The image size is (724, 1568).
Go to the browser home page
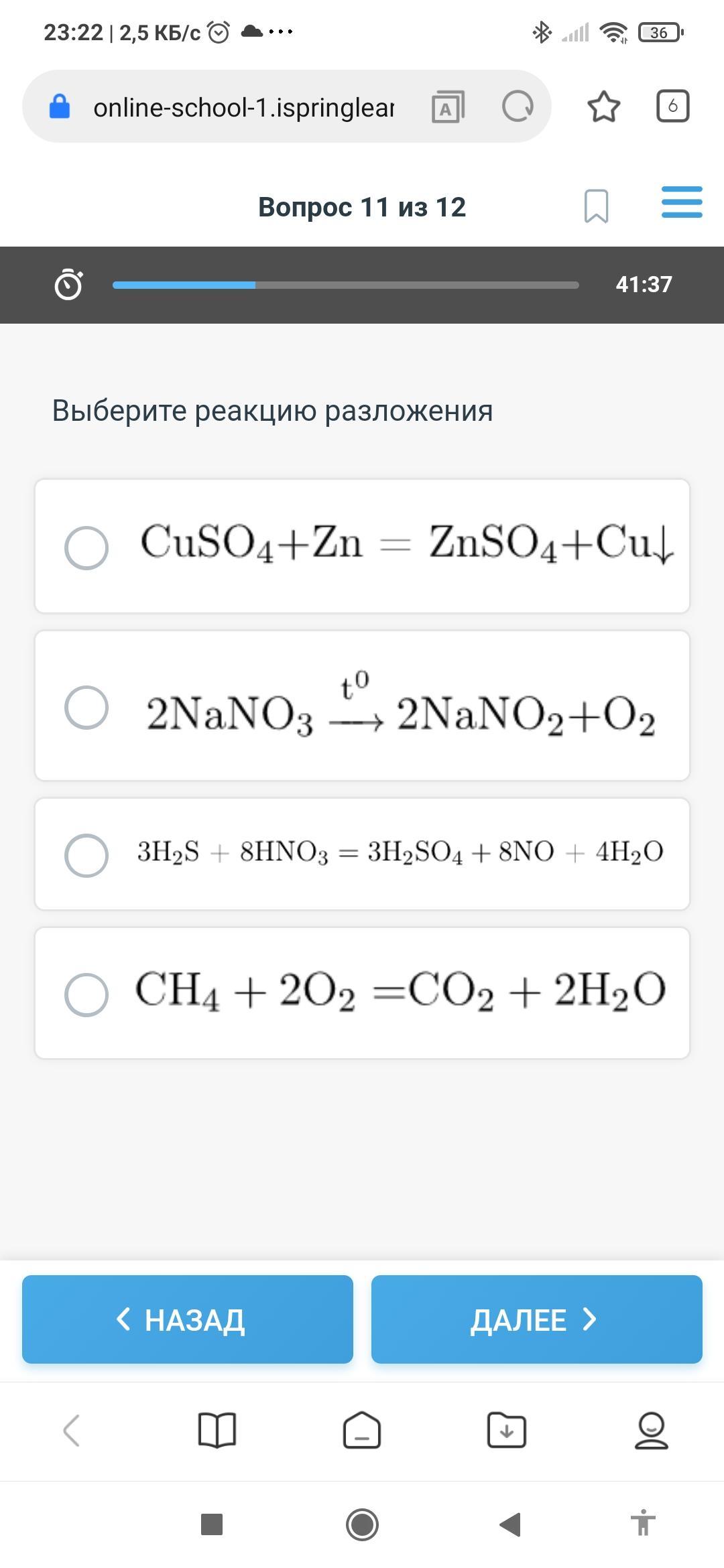pyautogui.click(x=362, y=1430)
